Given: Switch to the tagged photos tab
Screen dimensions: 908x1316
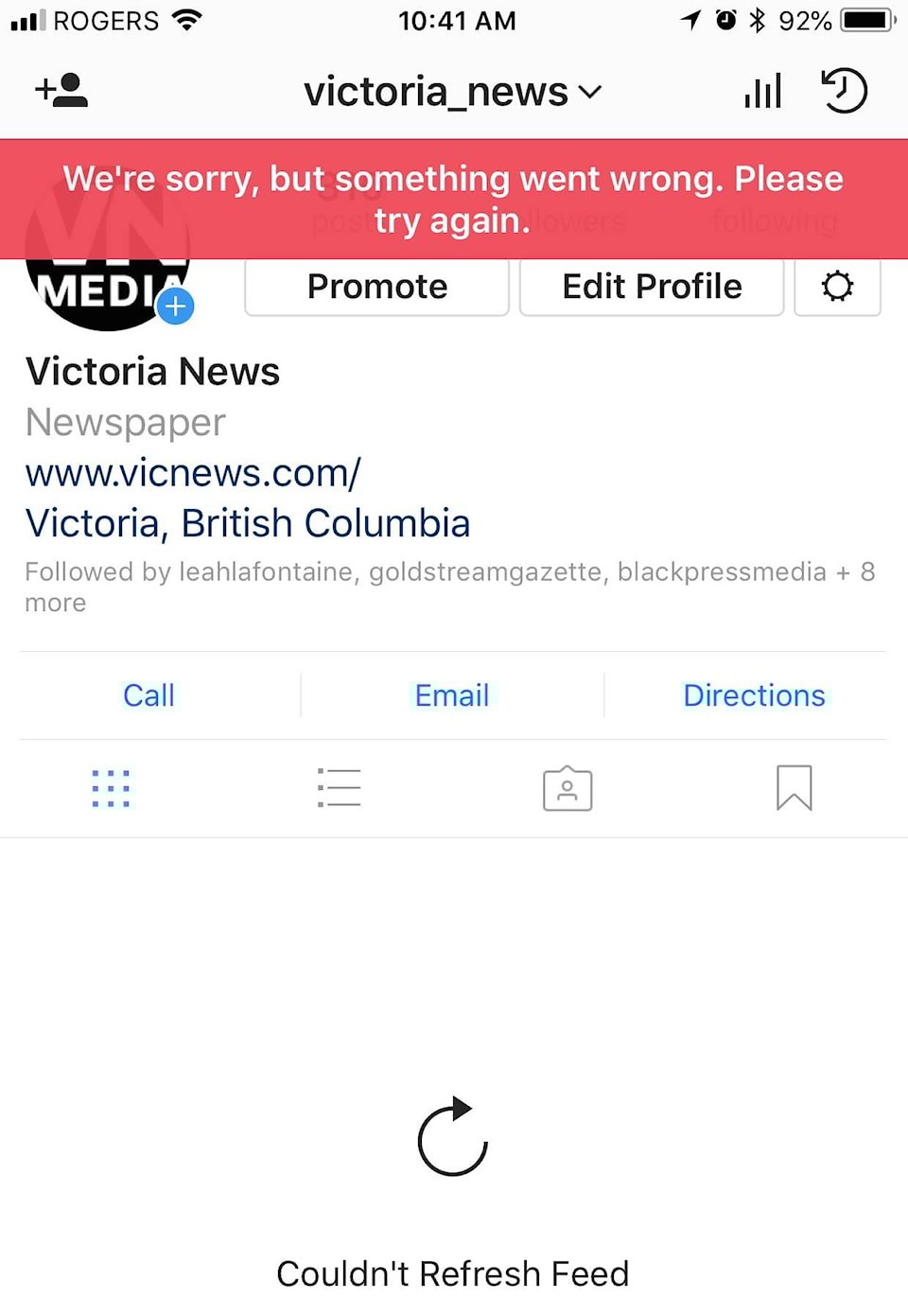Looking at the screenshot, I should 567,788.
